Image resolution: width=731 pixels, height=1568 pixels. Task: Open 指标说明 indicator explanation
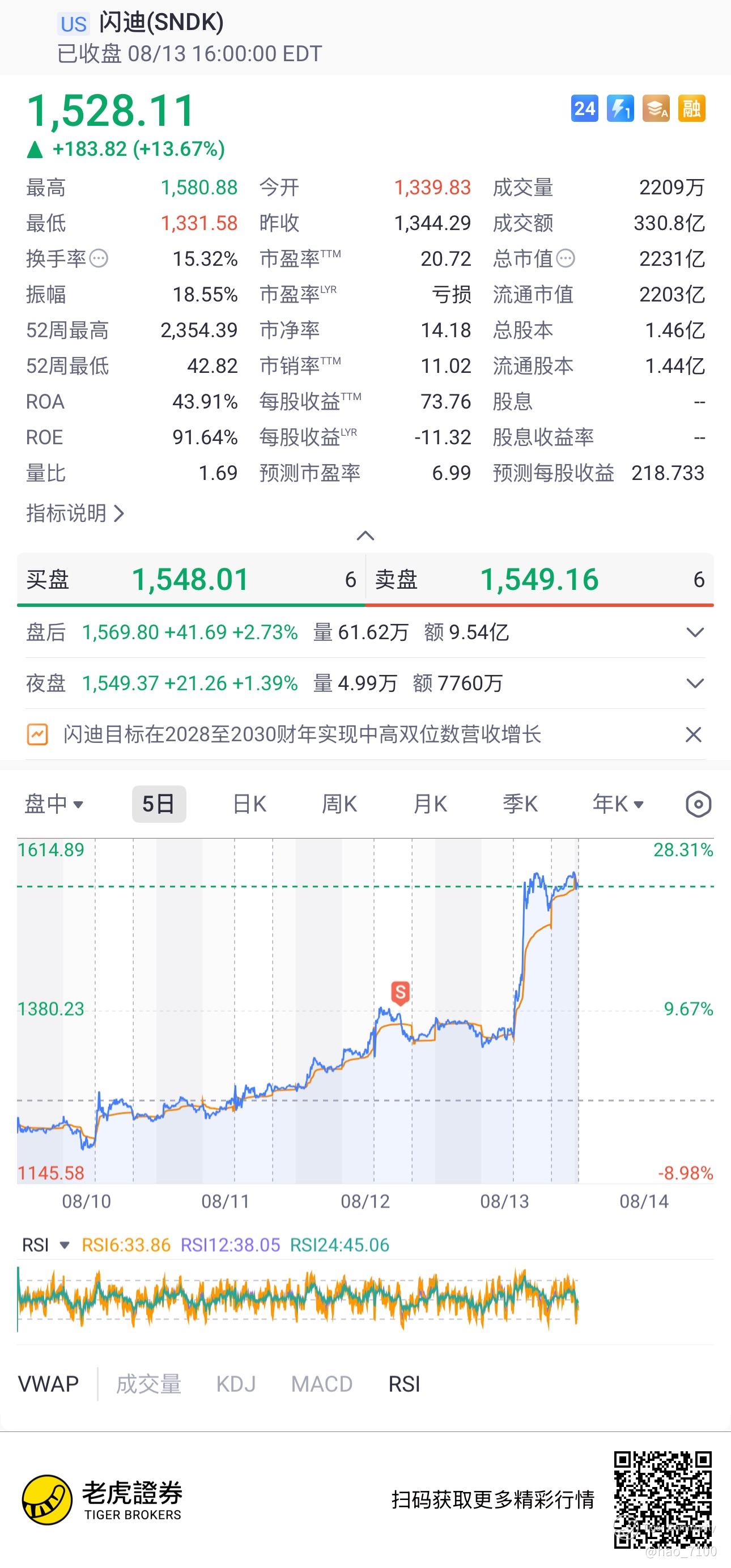pos(75,513)
